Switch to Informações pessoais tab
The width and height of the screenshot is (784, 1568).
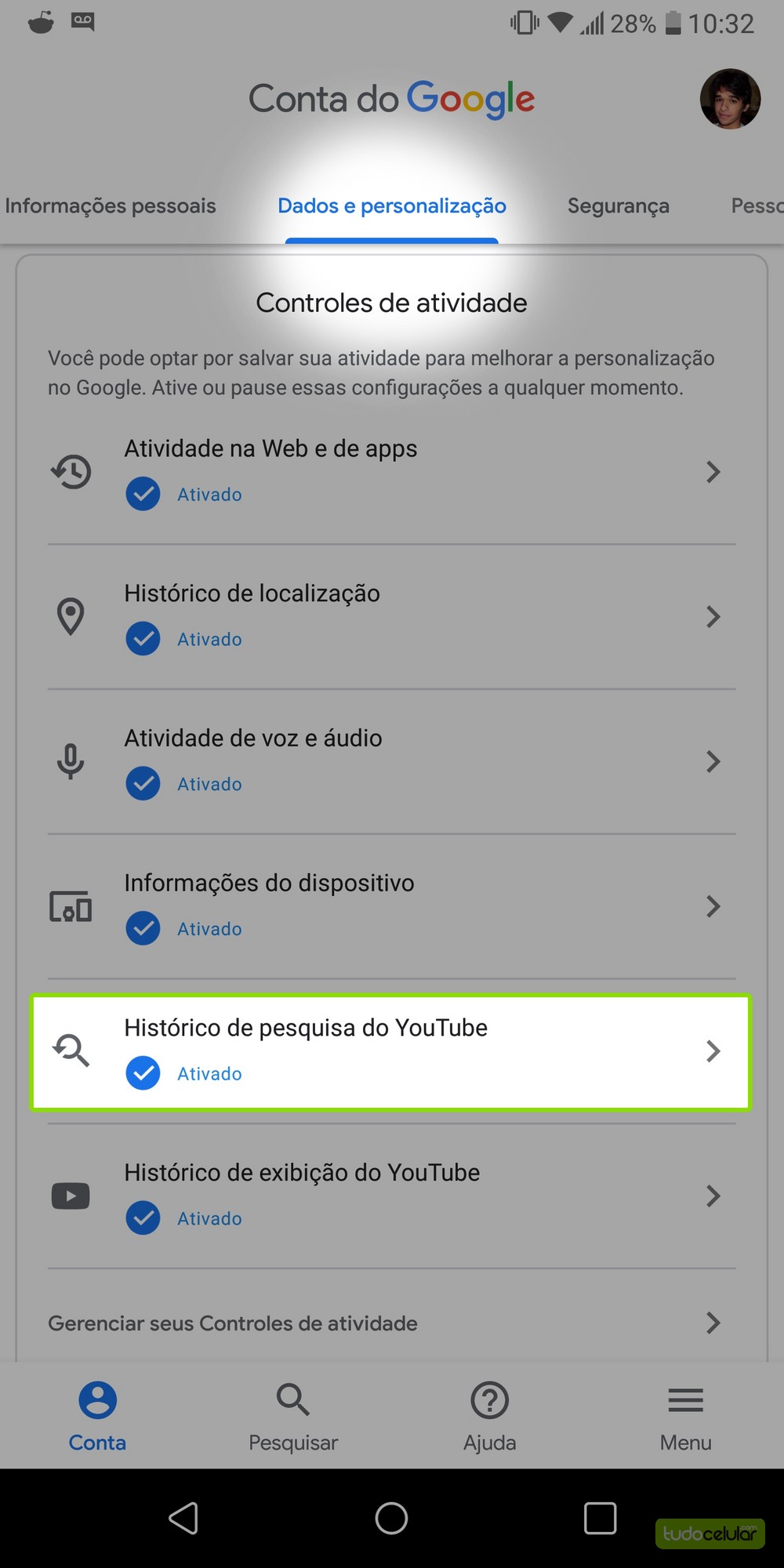[x=111, y=206]
